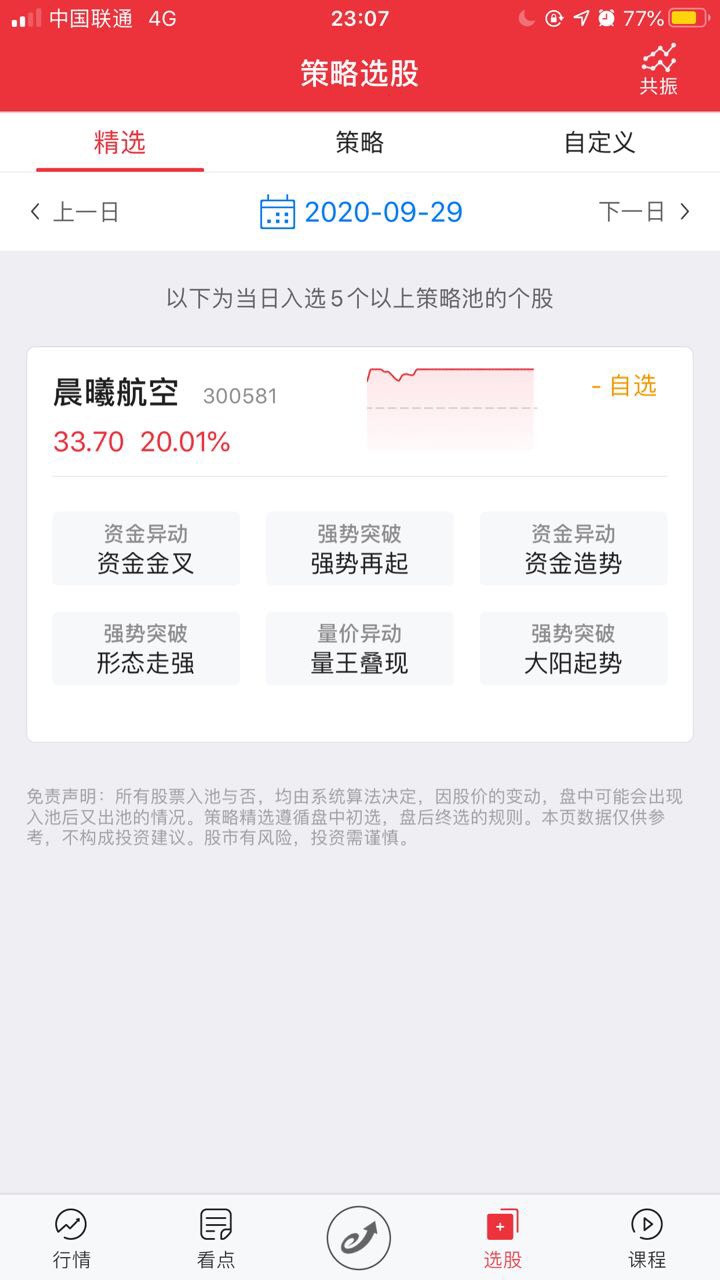Go to next day 下一日
720x1280 pixels.
pyautogui.click(x=645, y=212)
